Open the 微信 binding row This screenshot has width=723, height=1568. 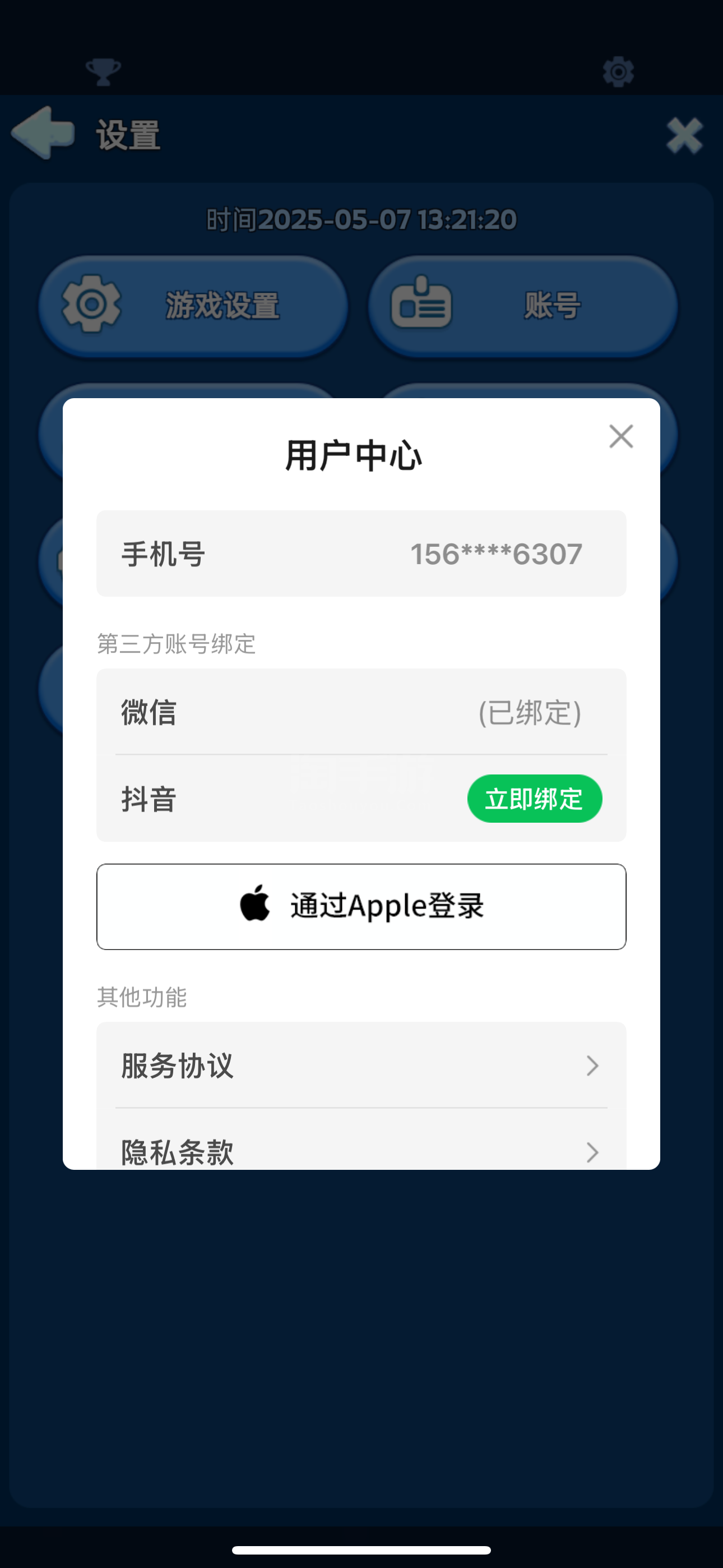pos(361,712)
